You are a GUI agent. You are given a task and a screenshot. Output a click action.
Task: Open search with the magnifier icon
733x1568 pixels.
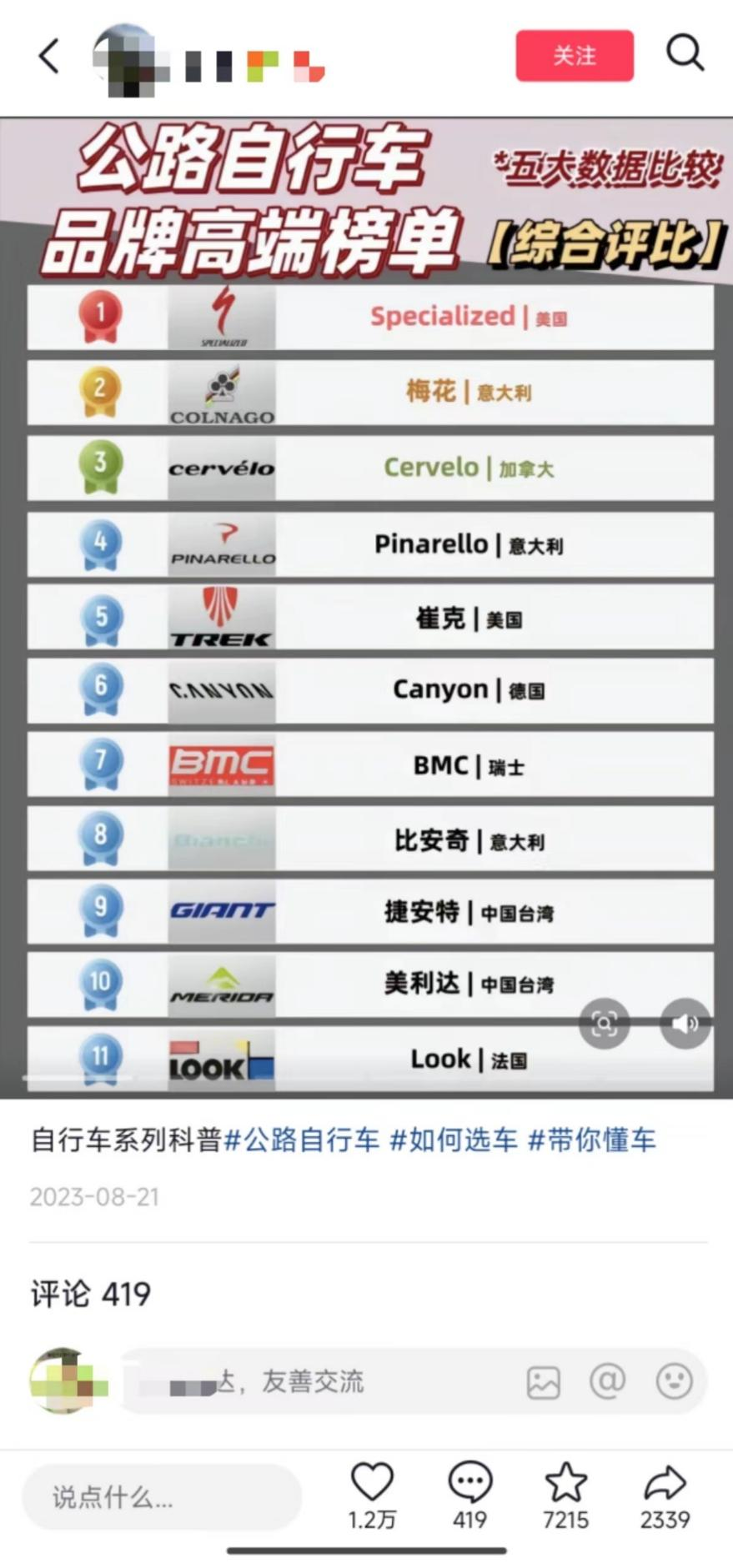(685, 54)
